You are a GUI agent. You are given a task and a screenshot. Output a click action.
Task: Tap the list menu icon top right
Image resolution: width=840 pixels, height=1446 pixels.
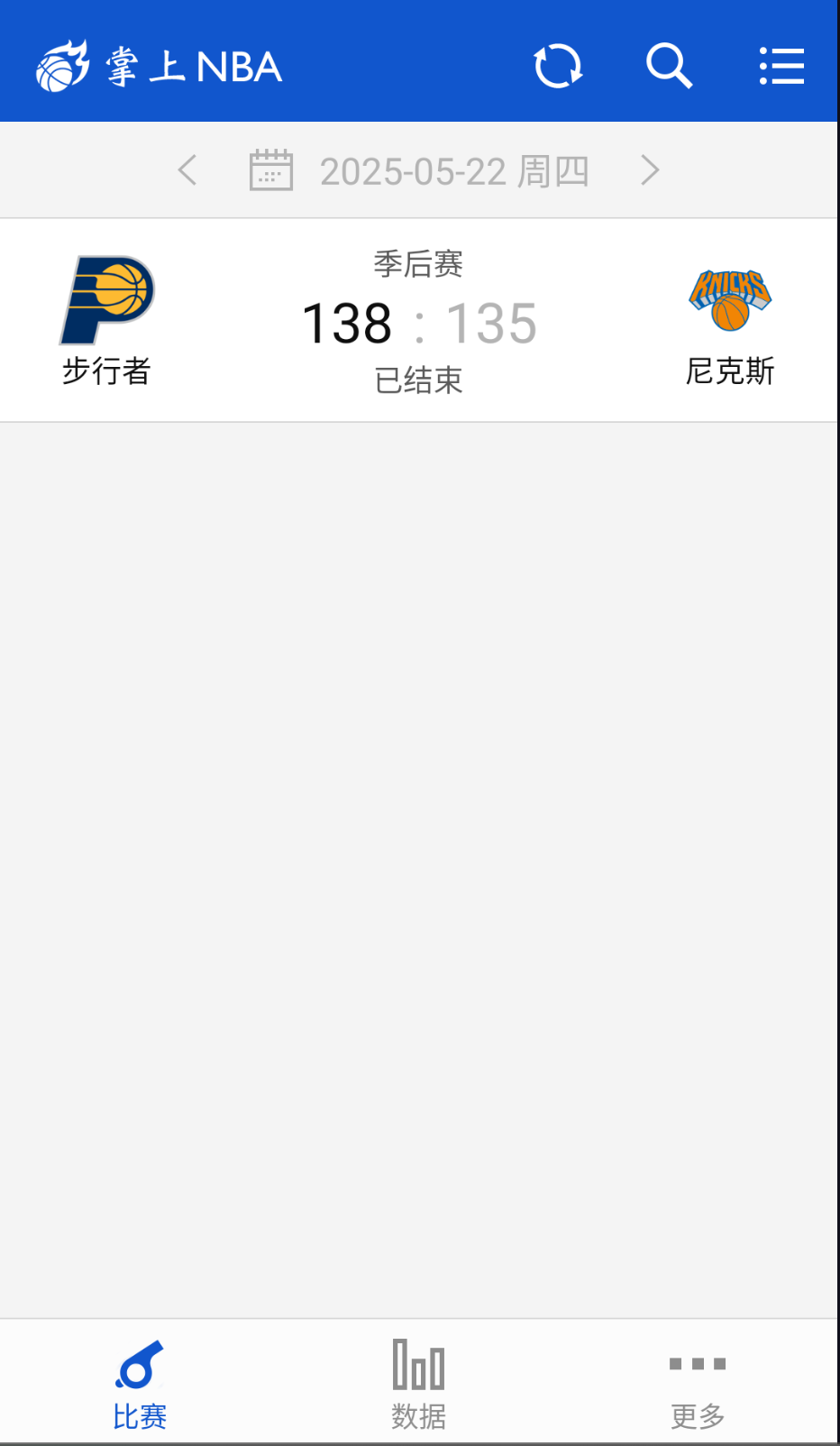click(x=781, y=65)
